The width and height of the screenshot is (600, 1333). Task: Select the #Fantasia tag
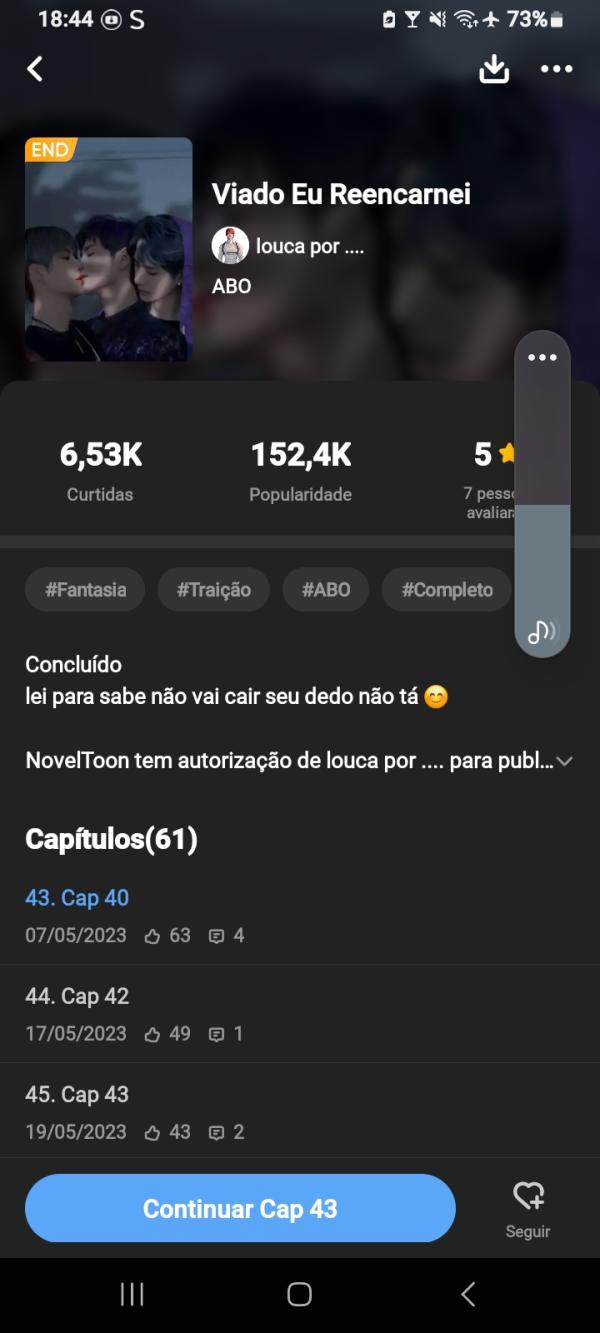pyautogui.click(x=85, y=590)
